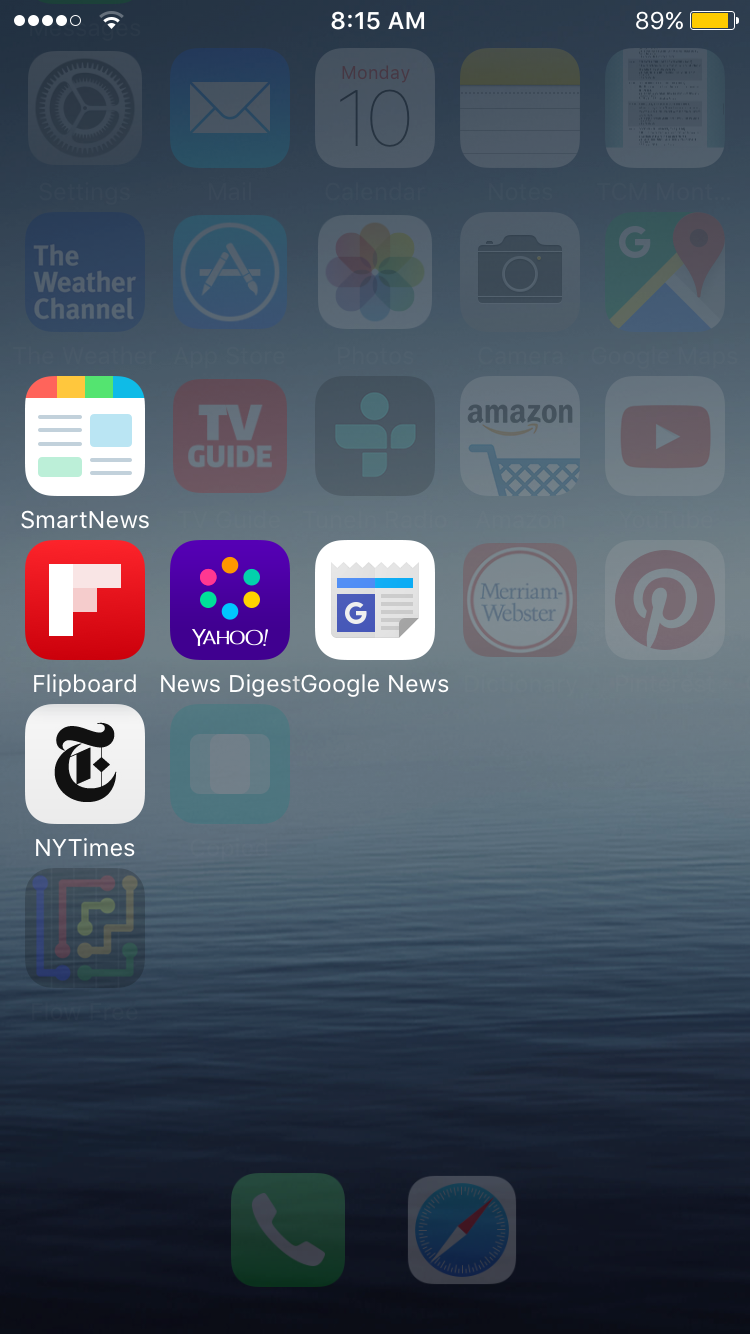The width and height of the screenshot is (750, 1334).
Task: Open the TV Guide app
Action: point(230,436)
